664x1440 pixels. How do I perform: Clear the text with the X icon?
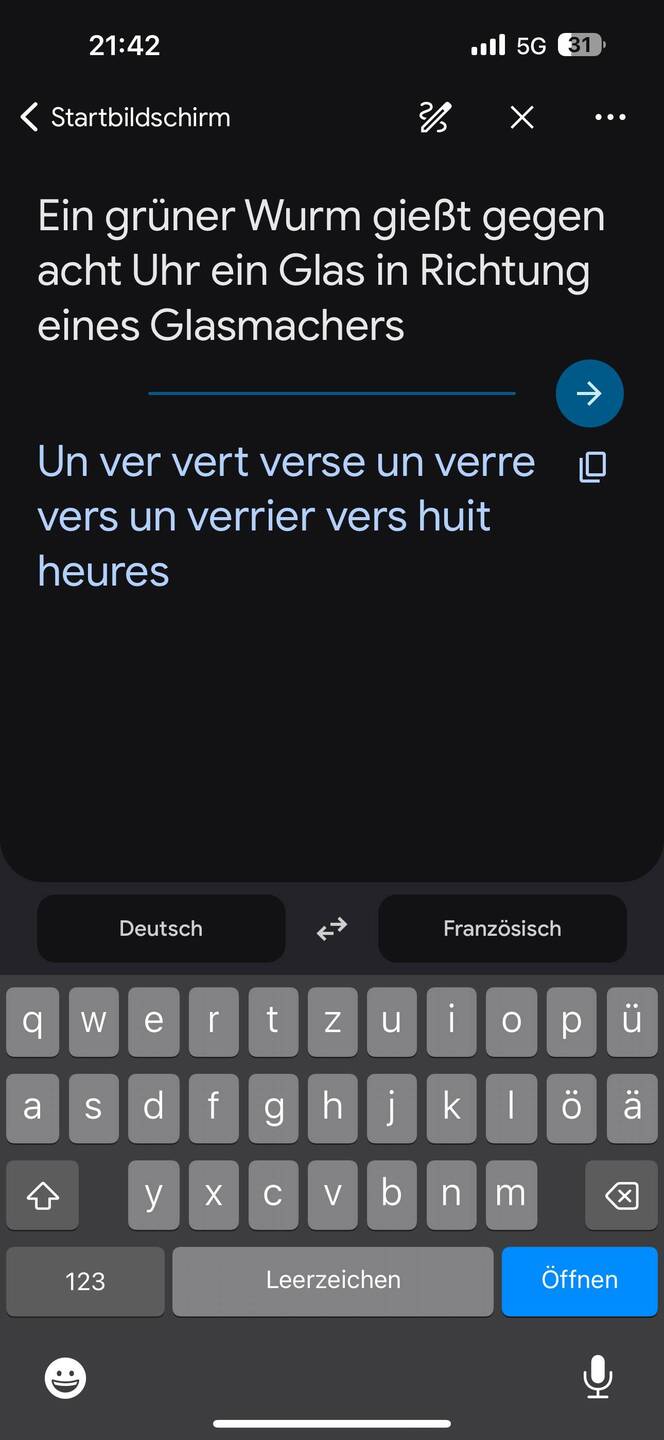point(522,117)
